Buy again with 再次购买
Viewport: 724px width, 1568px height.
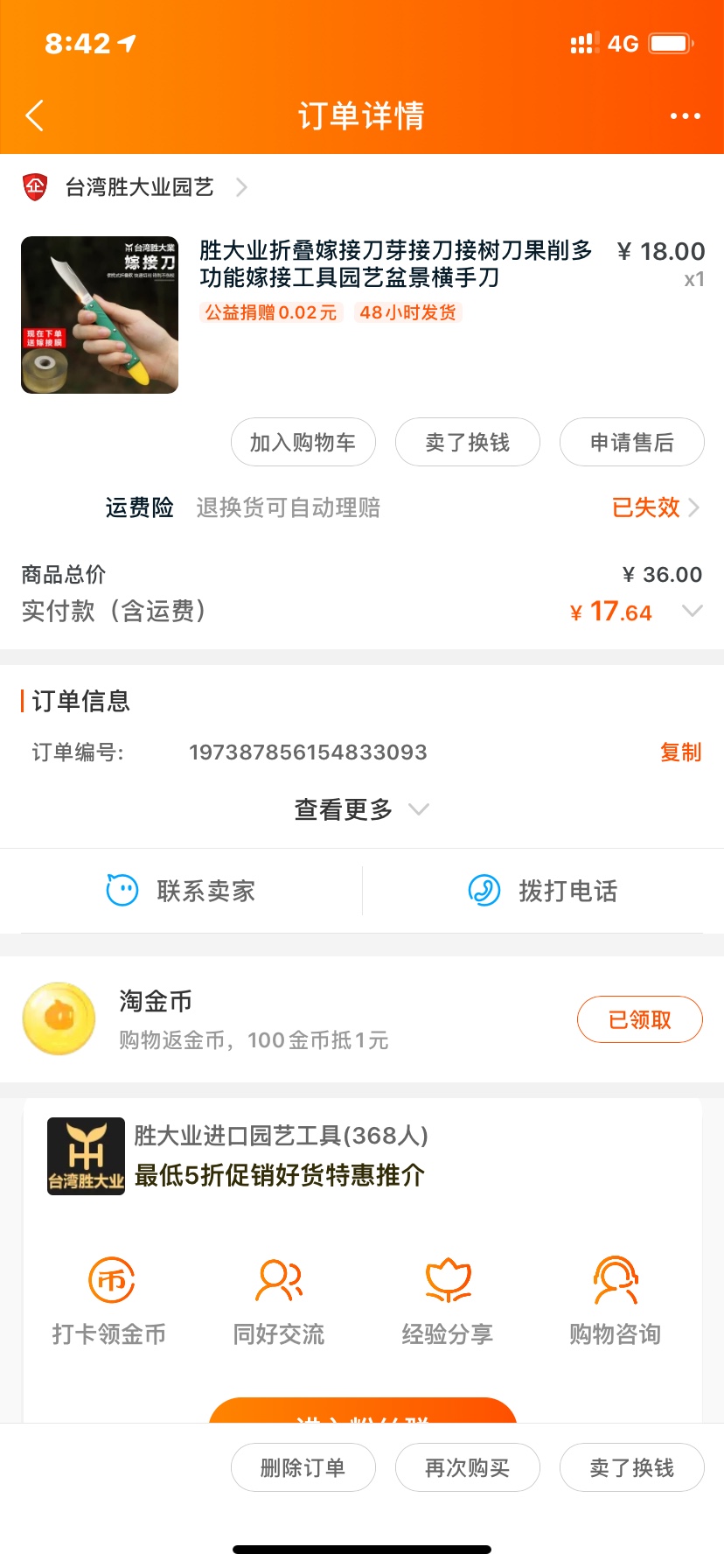pyautogui.click(x=467, y=1467)
